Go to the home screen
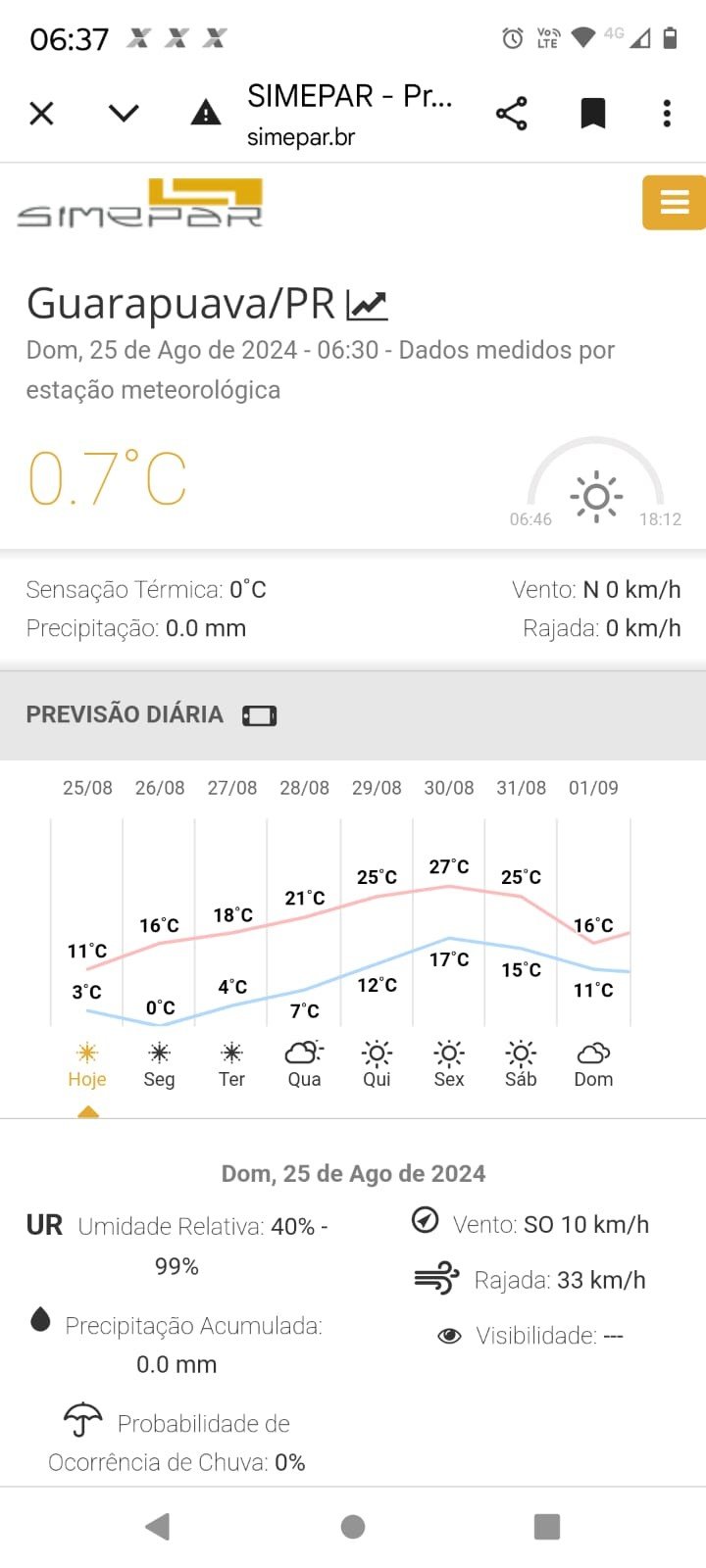The width and height of the screenshot is (706, 1568). pyautogui.click(x=353, y=1526)
